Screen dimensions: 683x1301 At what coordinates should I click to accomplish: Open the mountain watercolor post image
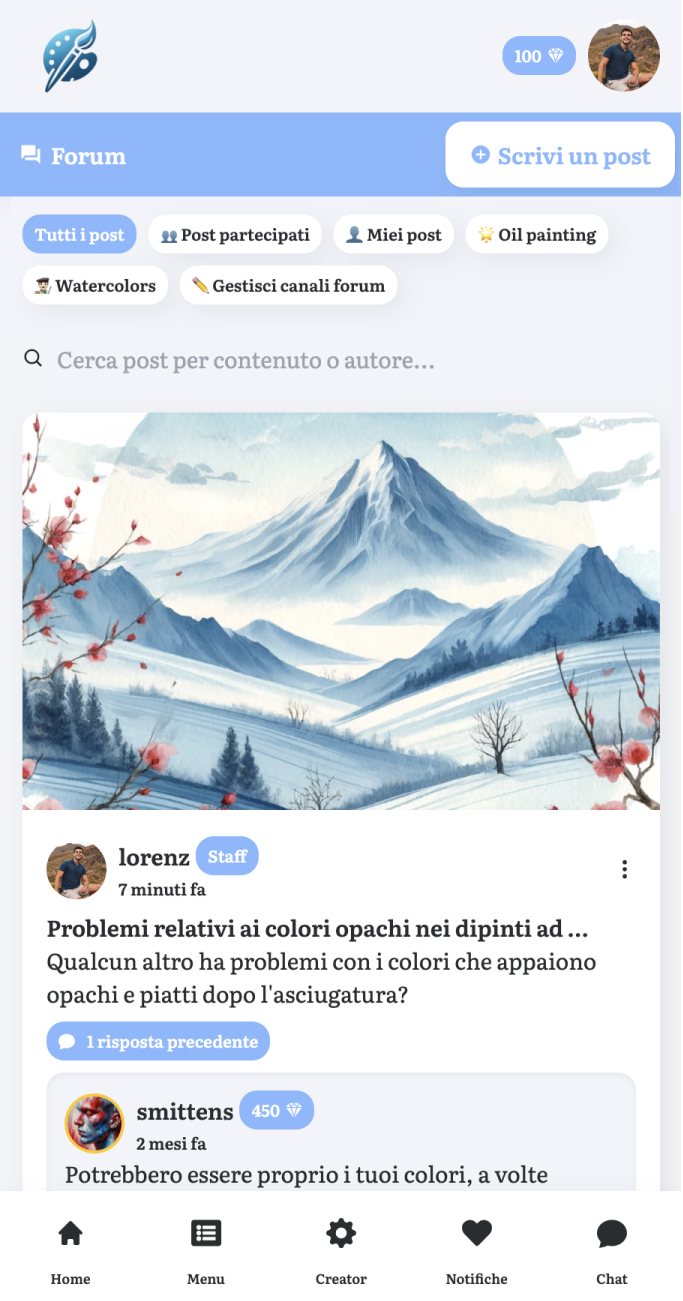pyautogui.click(x=341, y=611)
